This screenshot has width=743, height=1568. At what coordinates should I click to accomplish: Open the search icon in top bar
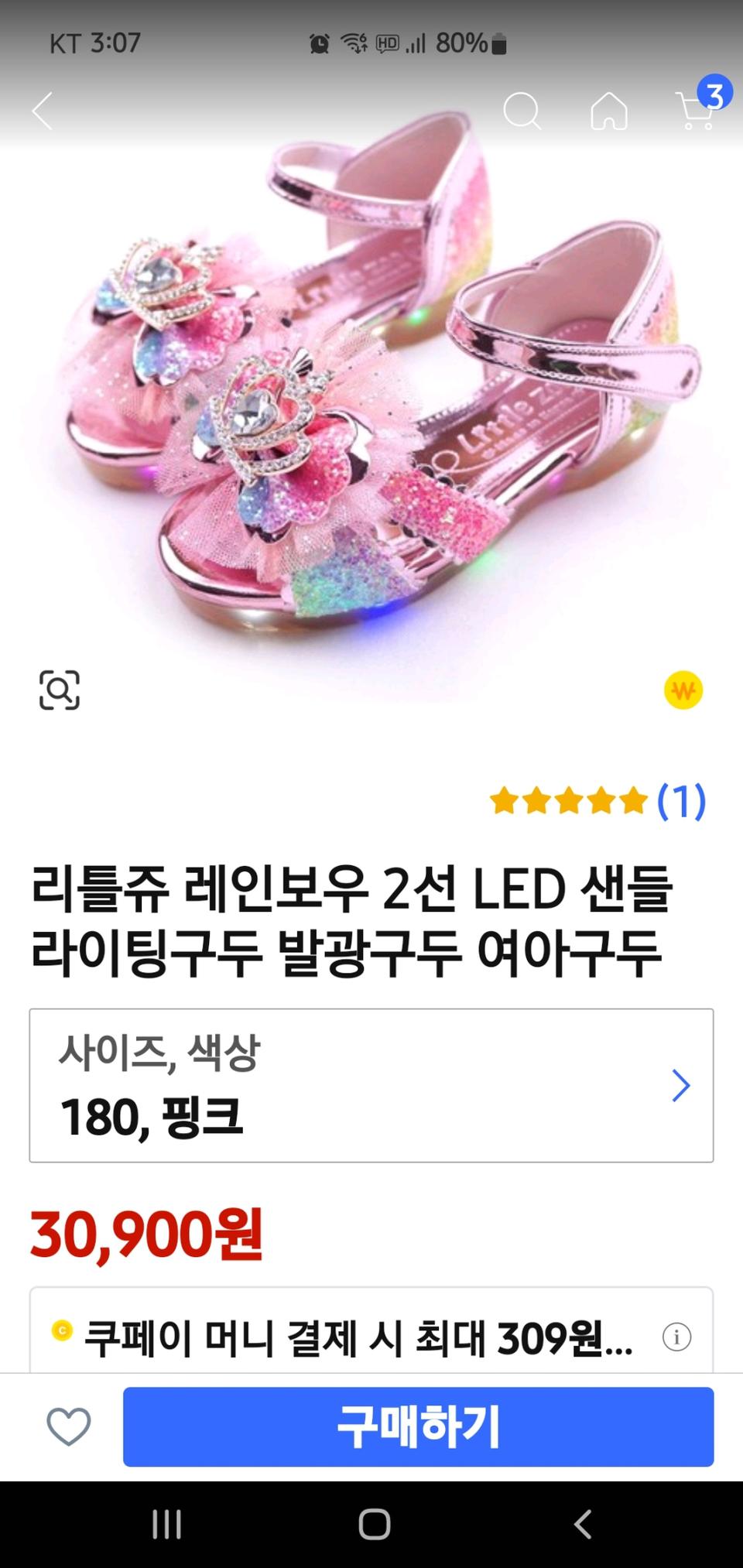pyautogui.click(x=525, y=111)
